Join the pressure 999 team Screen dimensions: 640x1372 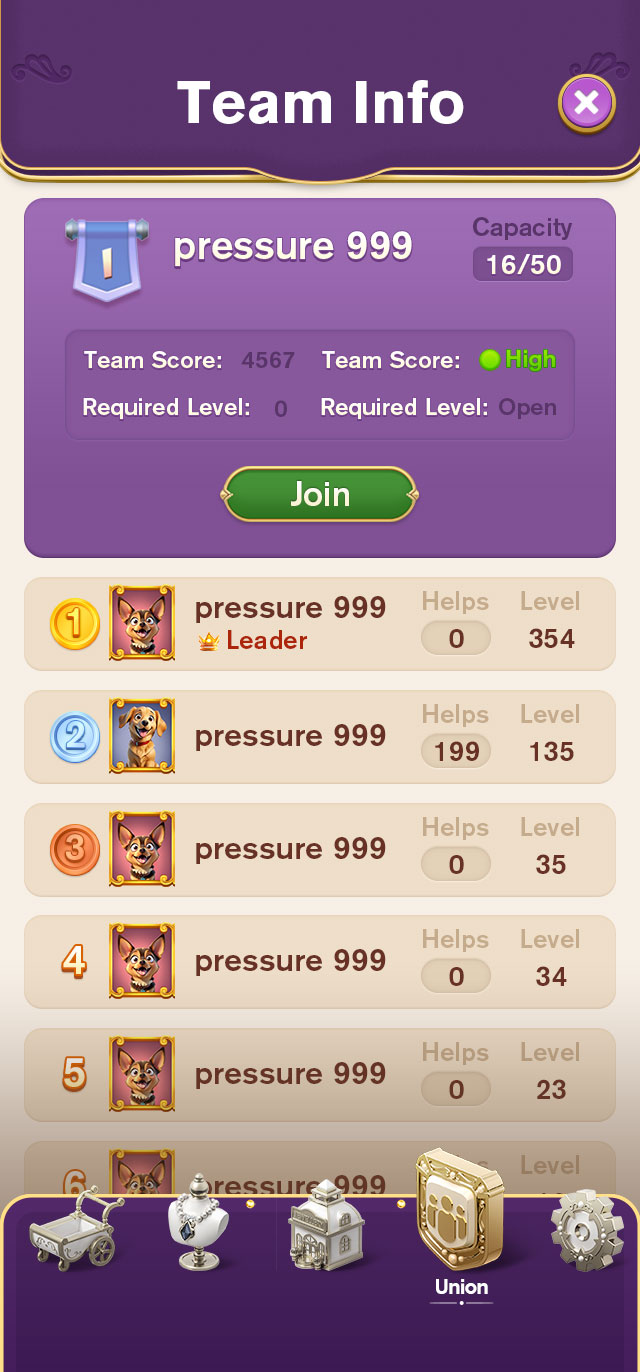[319, 494]
